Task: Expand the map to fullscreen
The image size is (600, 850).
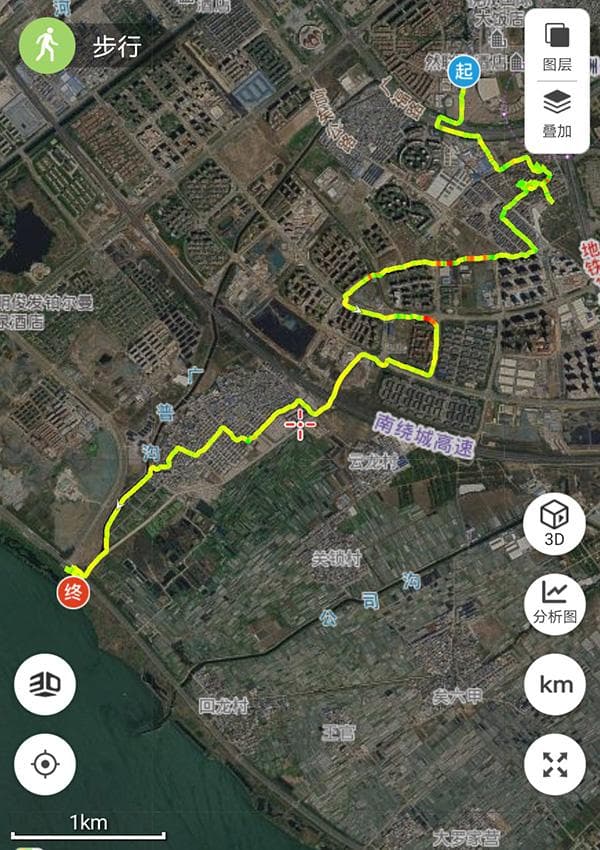Action: point(555,765)
